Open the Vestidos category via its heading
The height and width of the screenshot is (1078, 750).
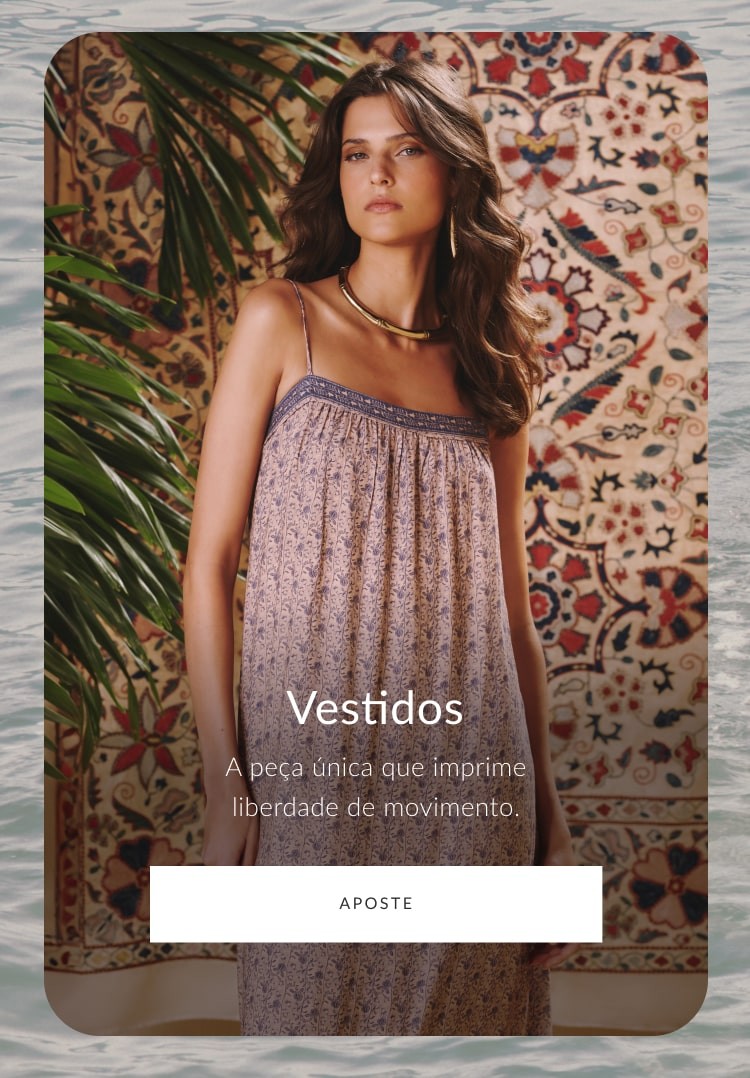(375, 712)
